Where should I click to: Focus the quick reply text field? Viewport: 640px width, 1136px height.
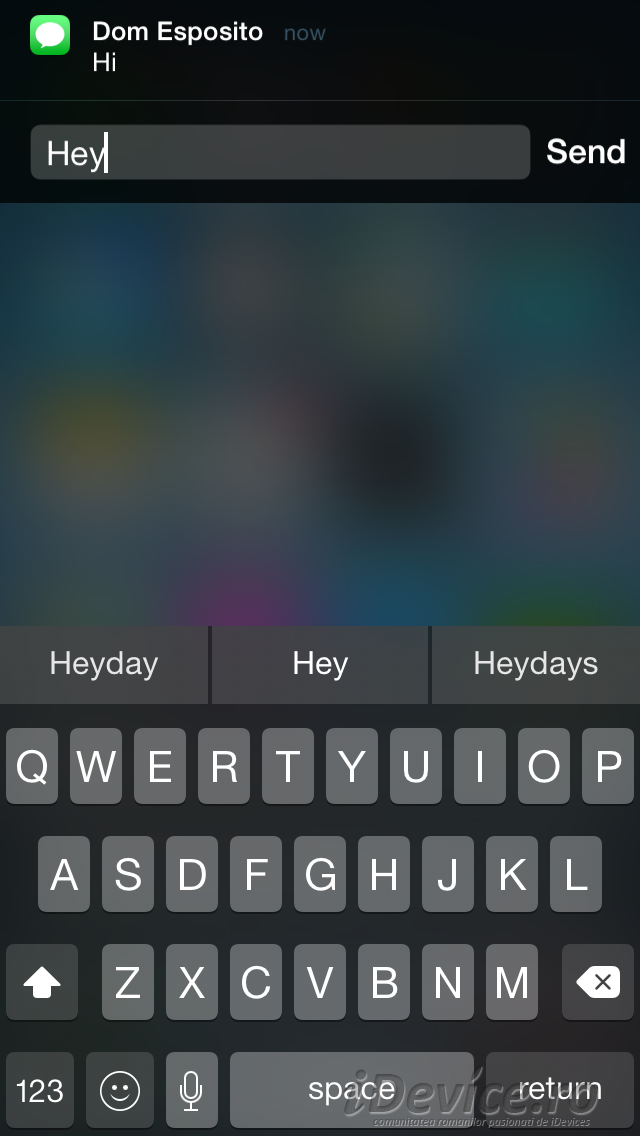click(280, 153)
